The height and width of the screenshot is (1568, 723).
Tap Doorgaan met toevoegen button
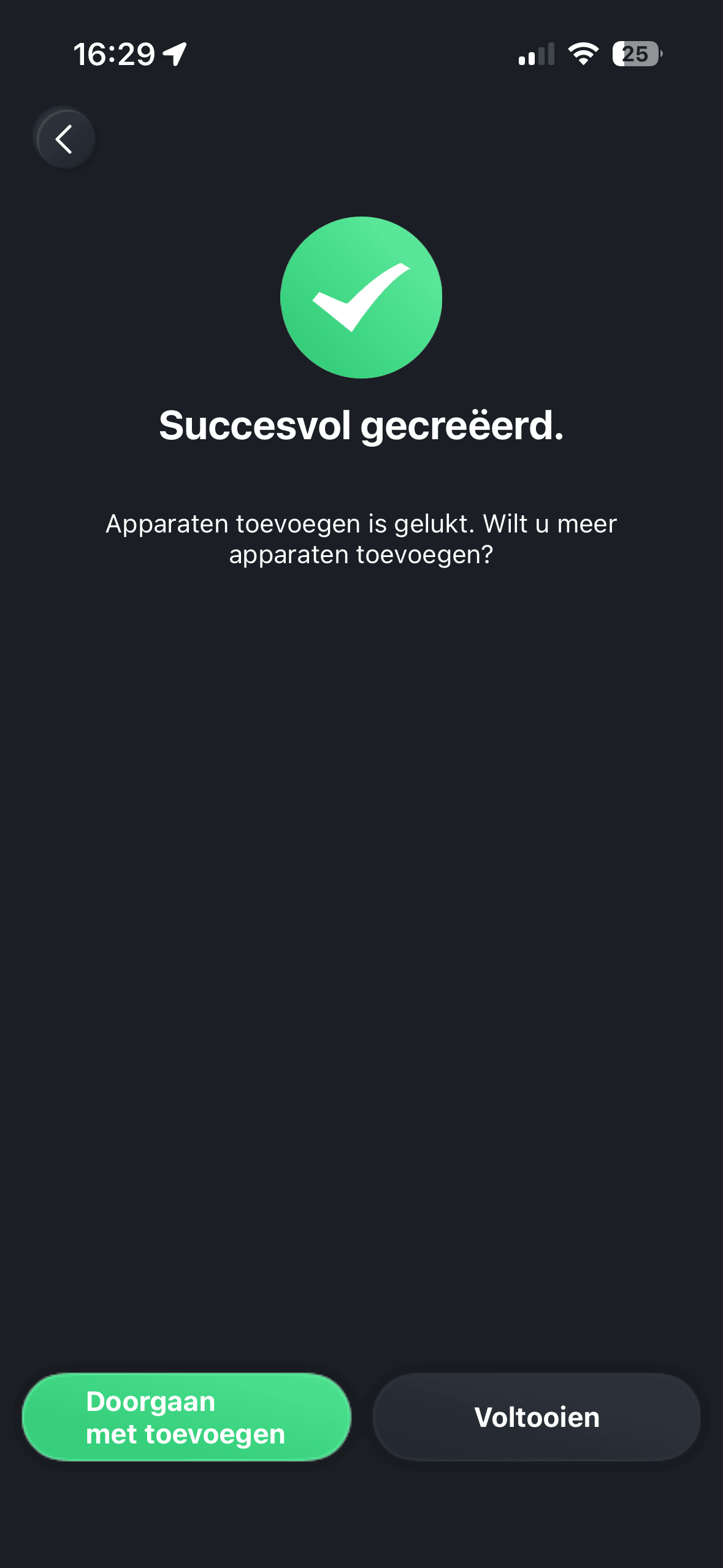(x=186, y=1417)
